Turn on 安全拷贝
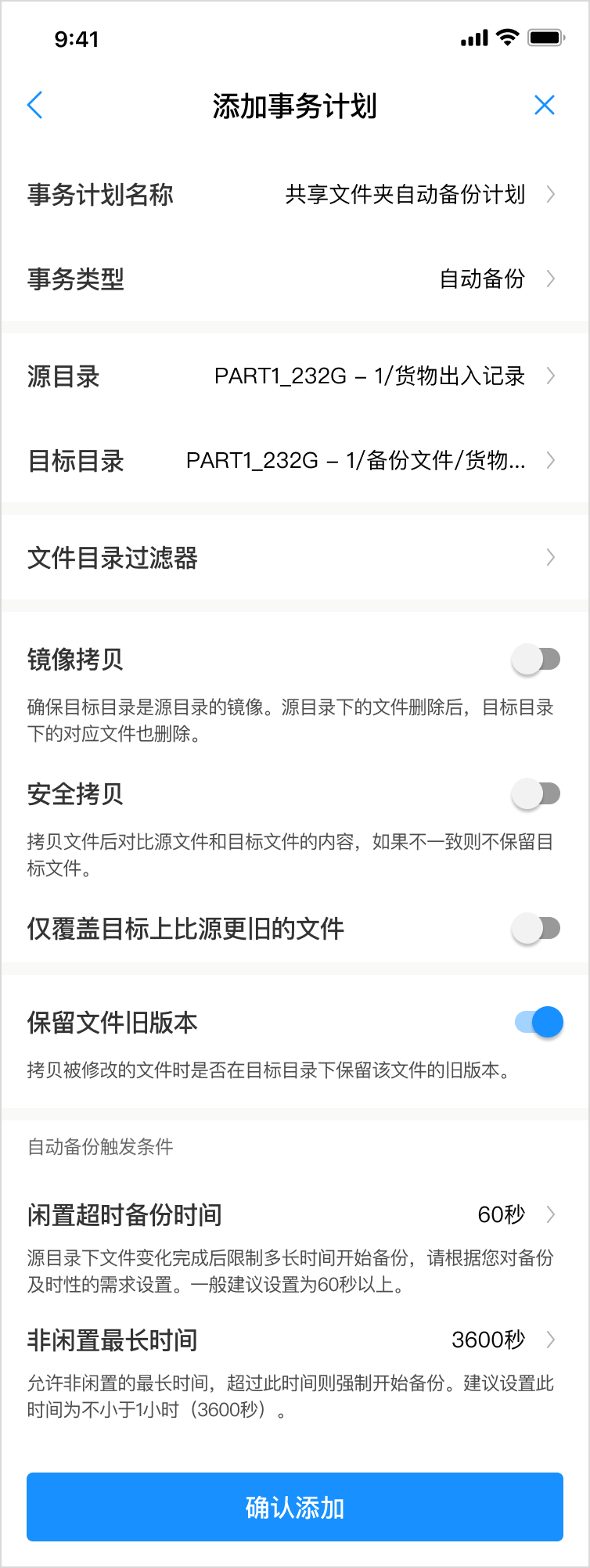This screenshot has width=590, height=1568. tap(537, 794)
